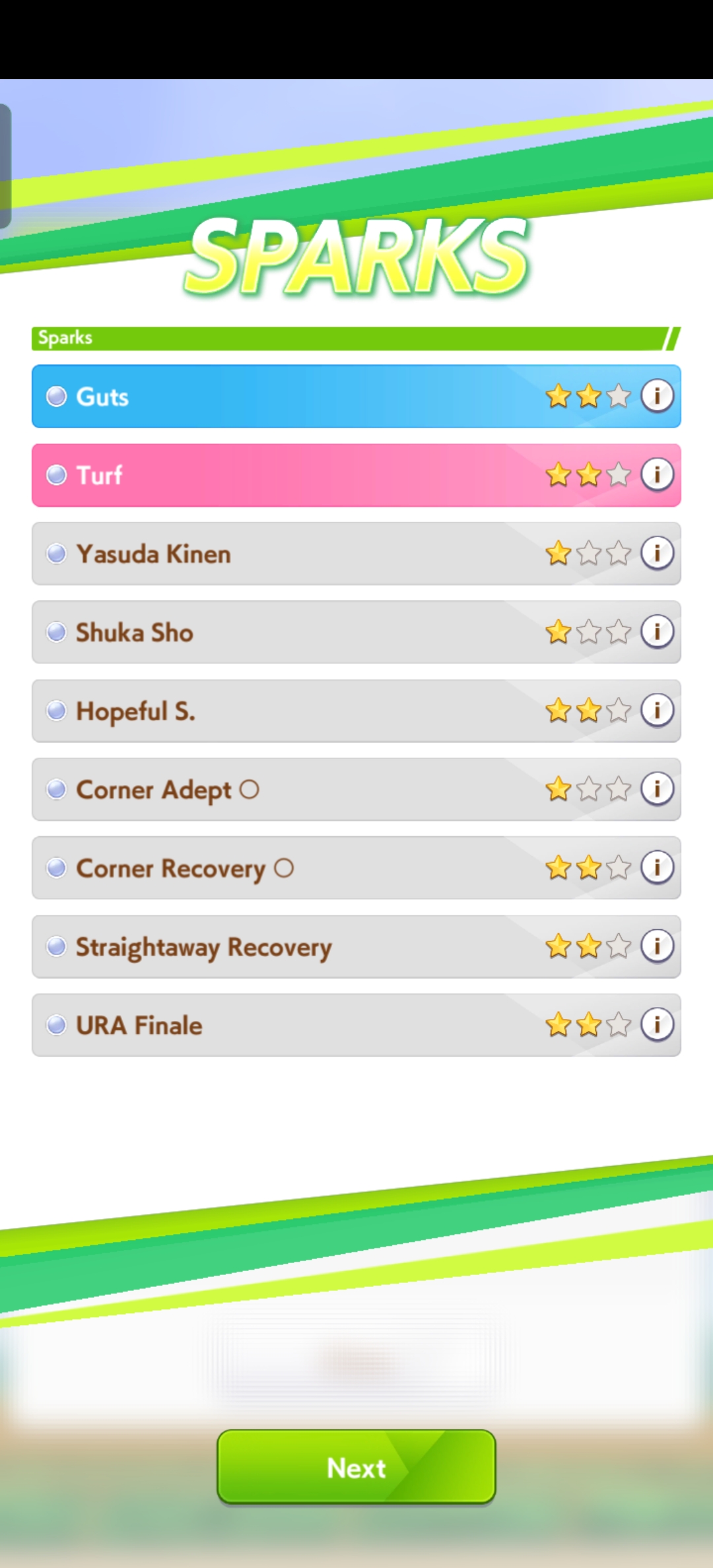Show info about Yasuda Kinen spark

tap(657, 553)
